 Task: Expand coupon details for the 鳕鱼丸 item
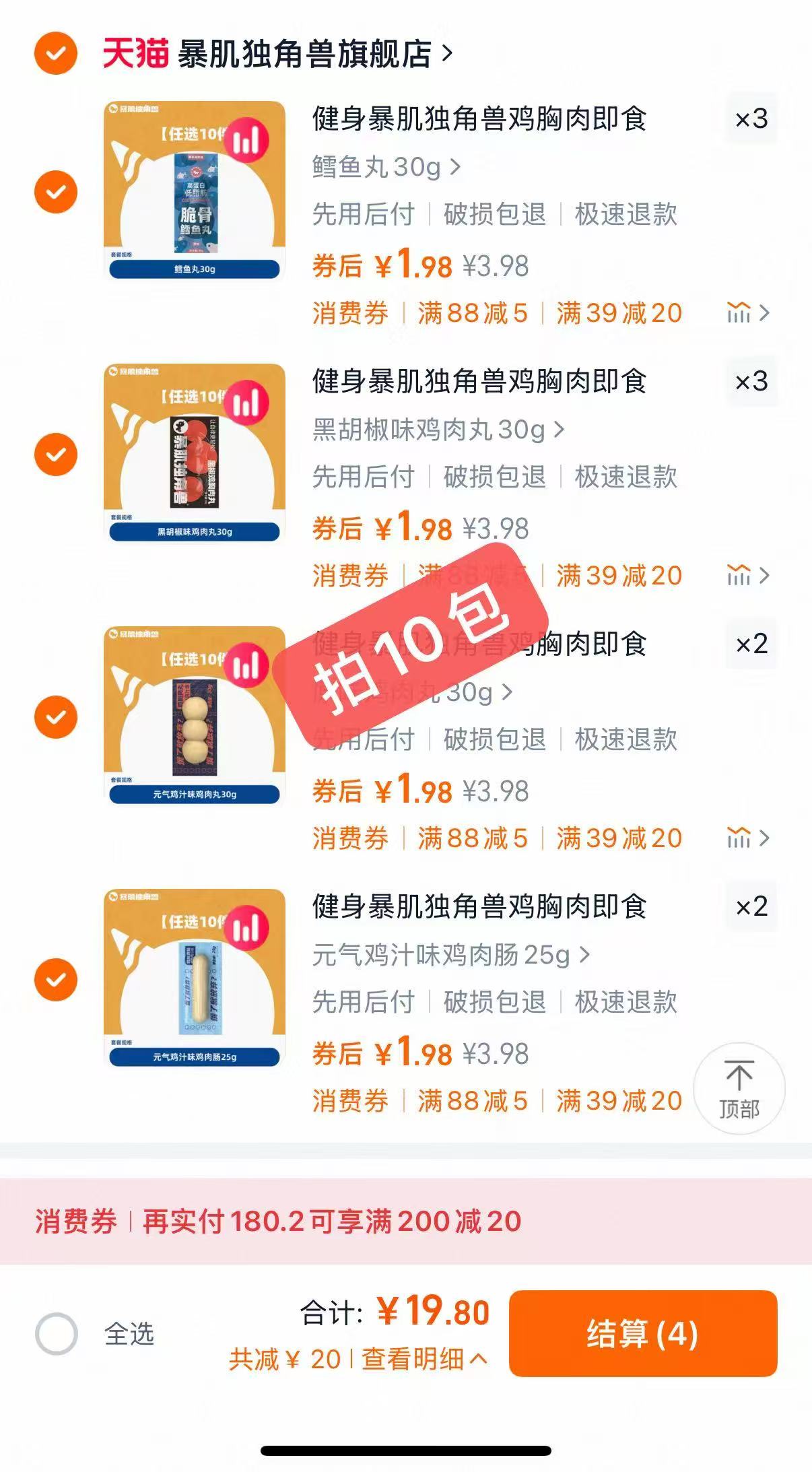pos(747,313)
